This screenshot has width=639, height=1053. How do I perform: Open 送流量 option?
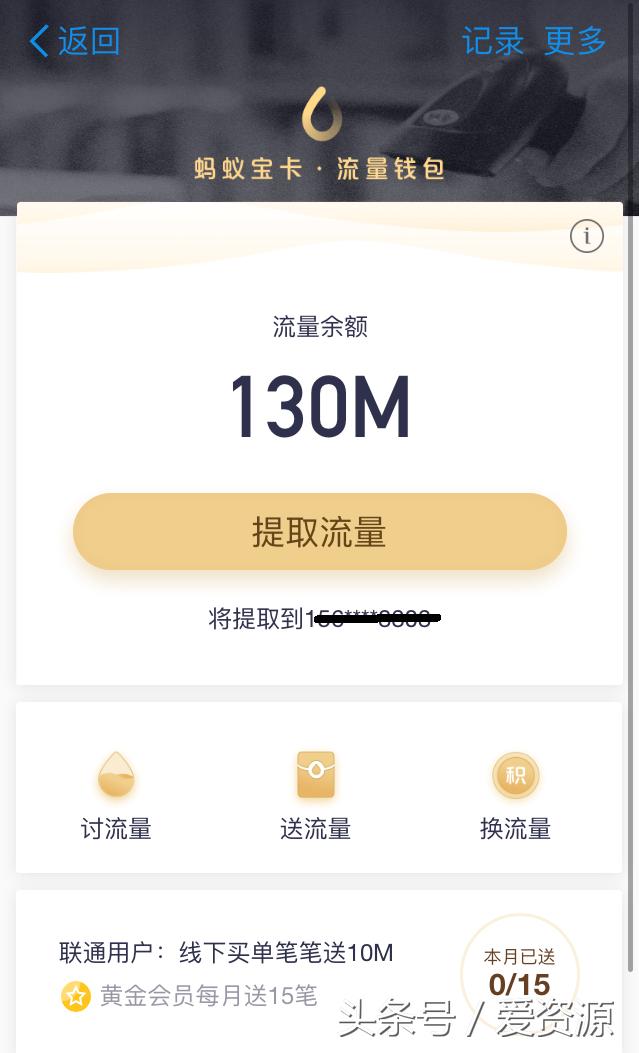(x=315, y=797)
